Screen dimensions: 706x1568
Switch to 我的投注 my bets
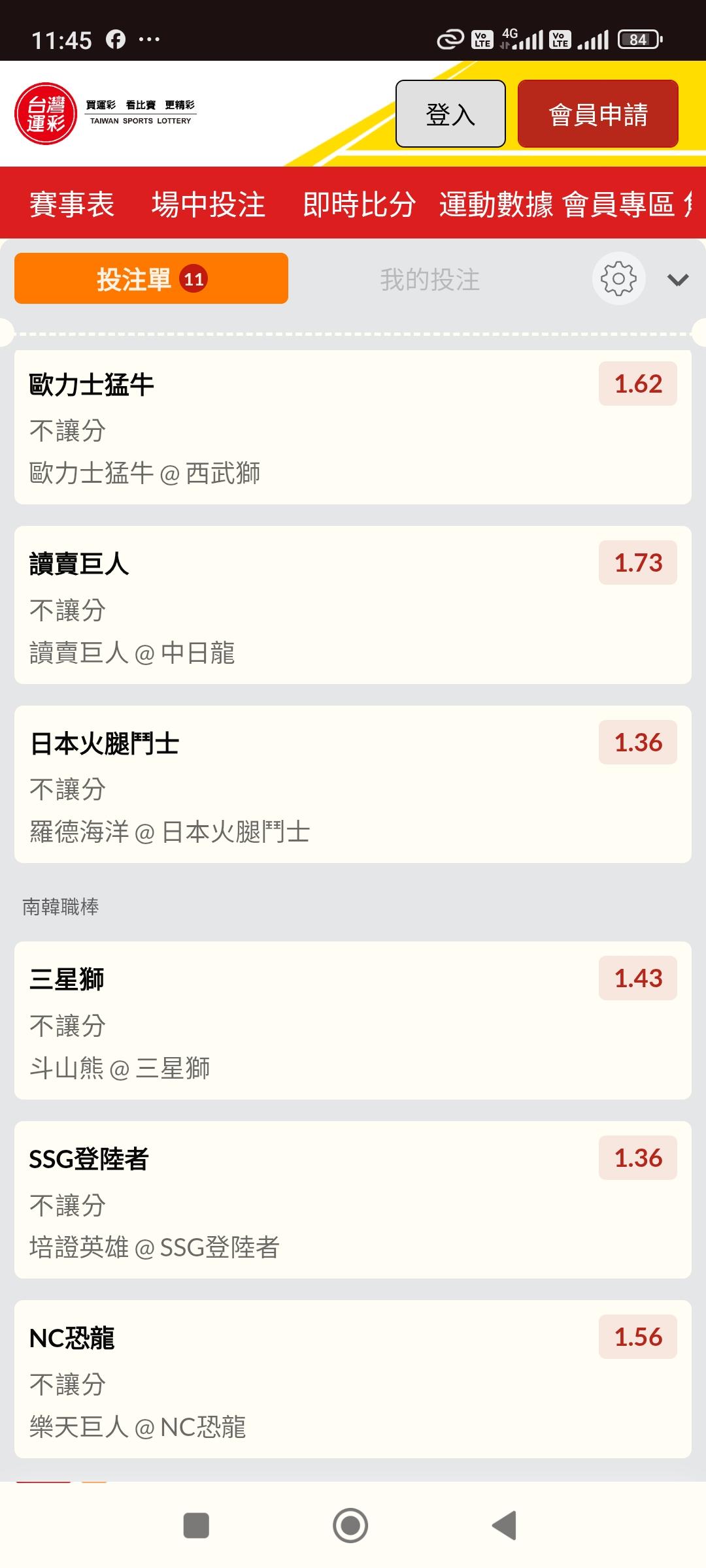tap(430, 280)
